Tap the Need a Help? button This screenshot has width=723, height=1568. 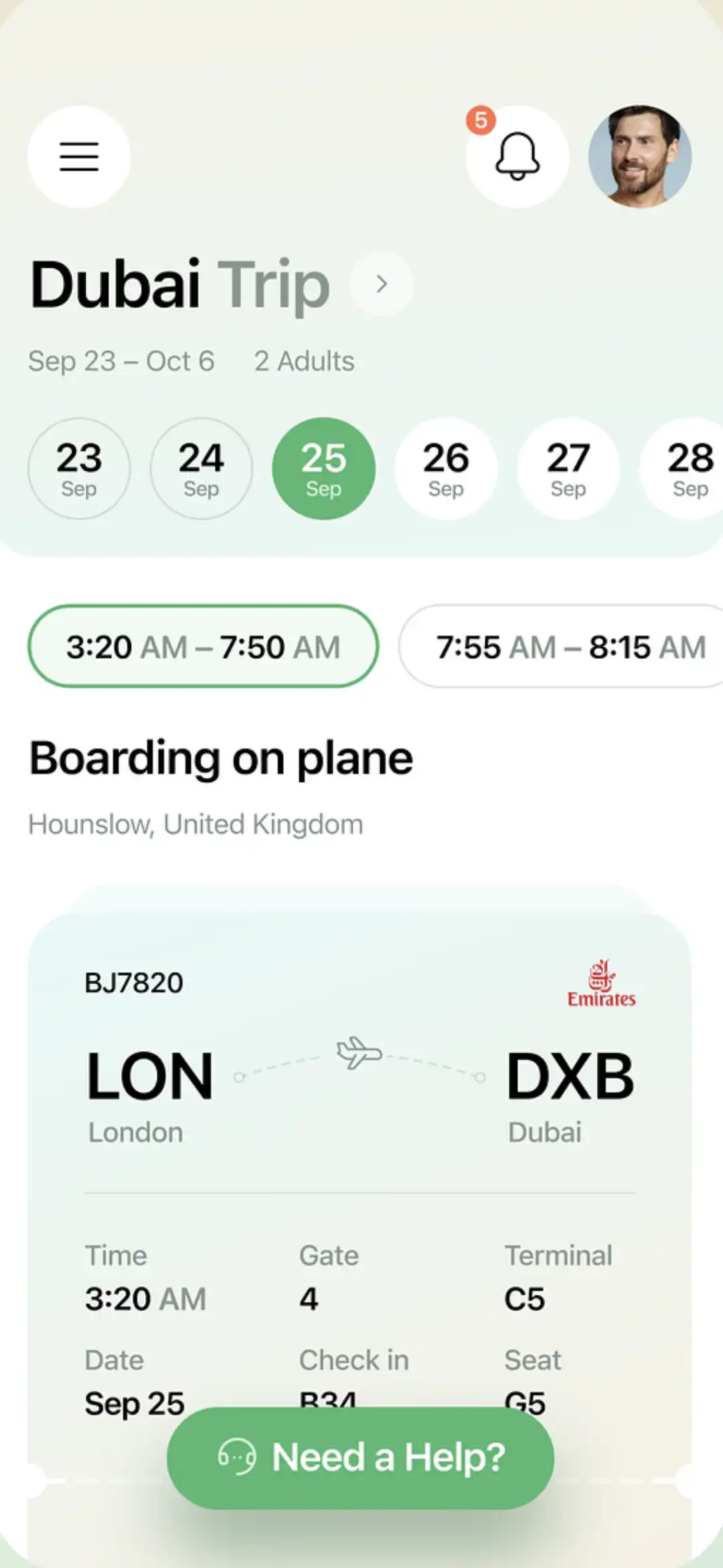pyautogui.click(x=360, y=1458)
